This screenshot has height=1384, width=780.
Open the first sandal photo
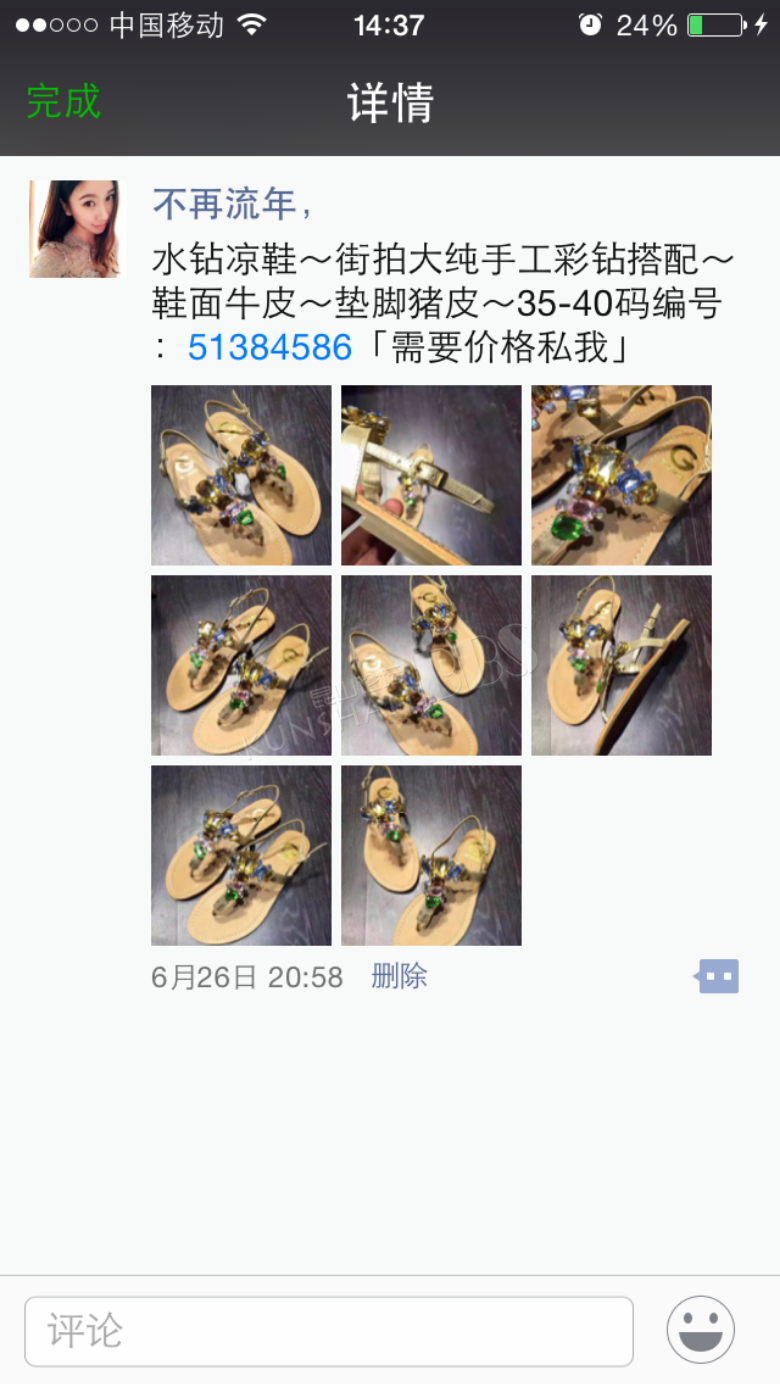tap(241, 475)
